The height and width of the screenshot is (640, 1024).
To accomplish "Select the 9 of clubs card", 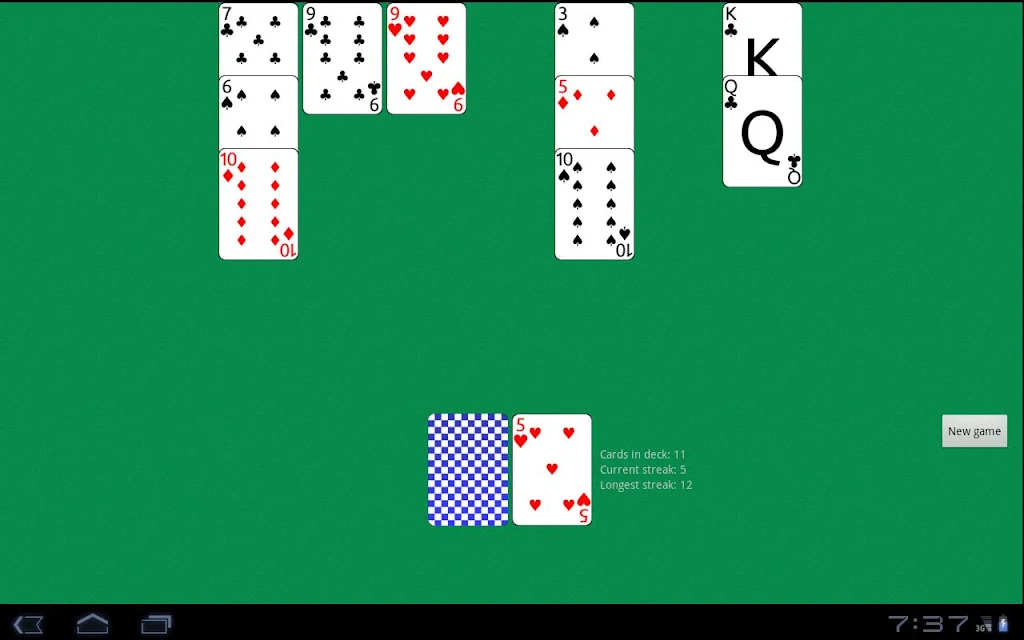I will 342,59.
